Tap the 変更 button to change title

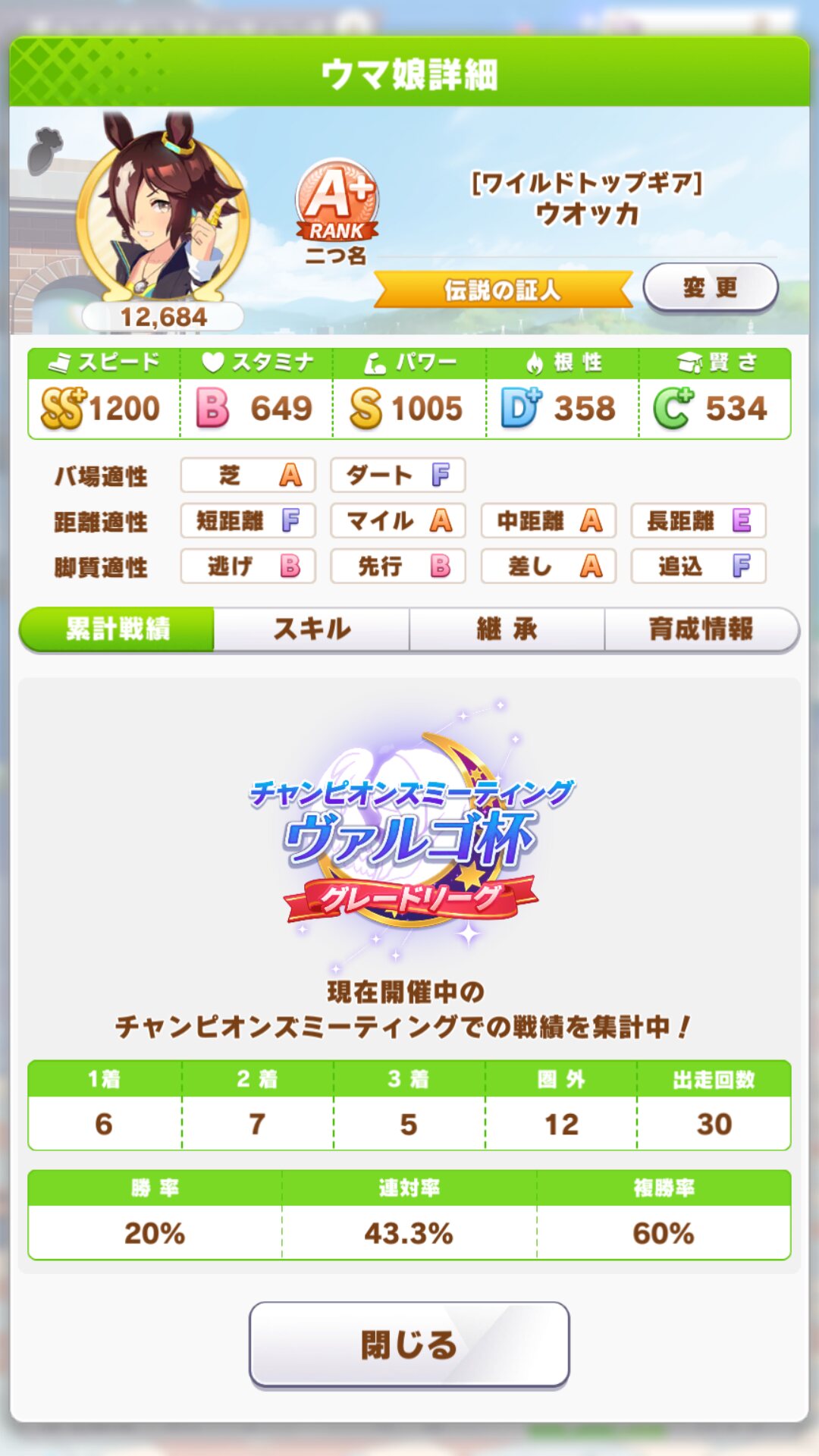[711, 287]
